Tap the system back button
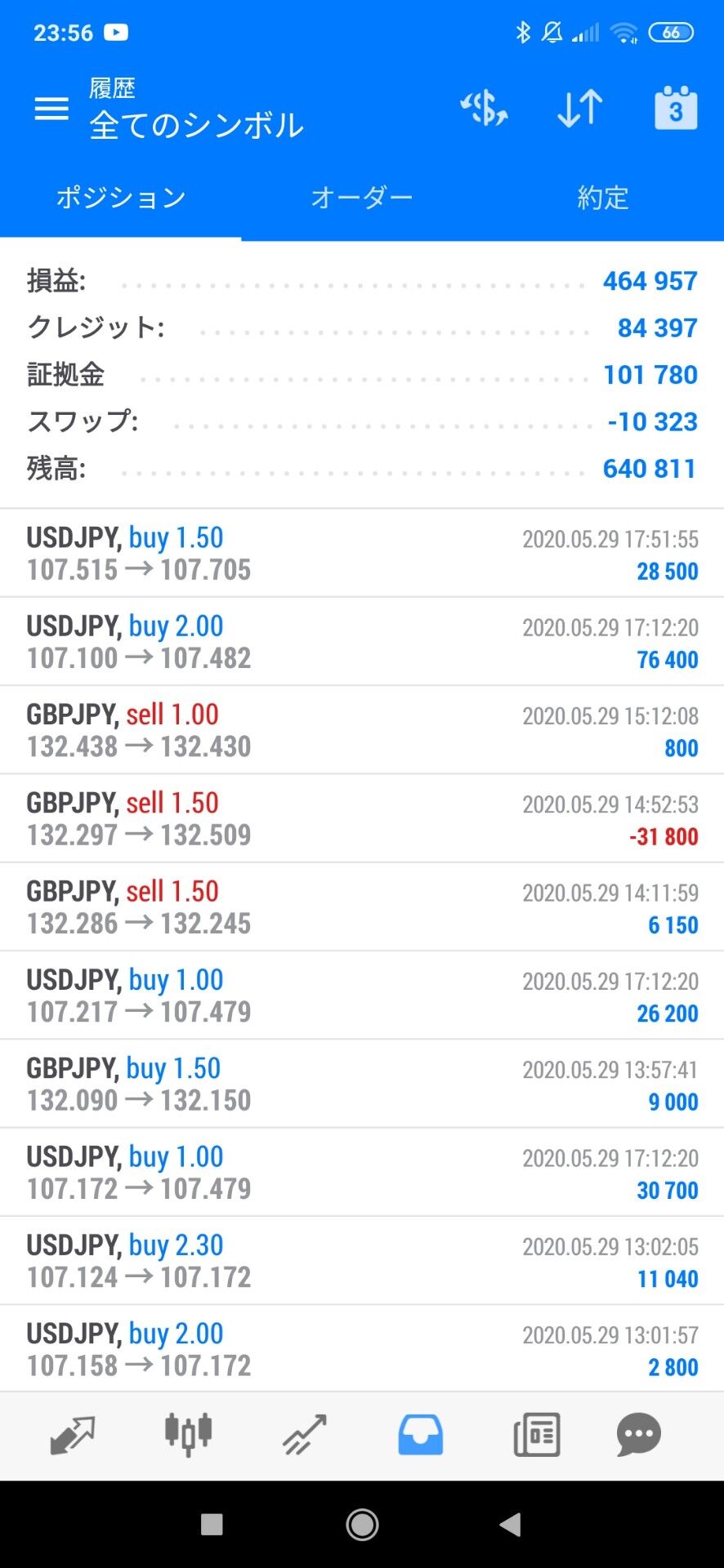 click(x=510, y=1524)
